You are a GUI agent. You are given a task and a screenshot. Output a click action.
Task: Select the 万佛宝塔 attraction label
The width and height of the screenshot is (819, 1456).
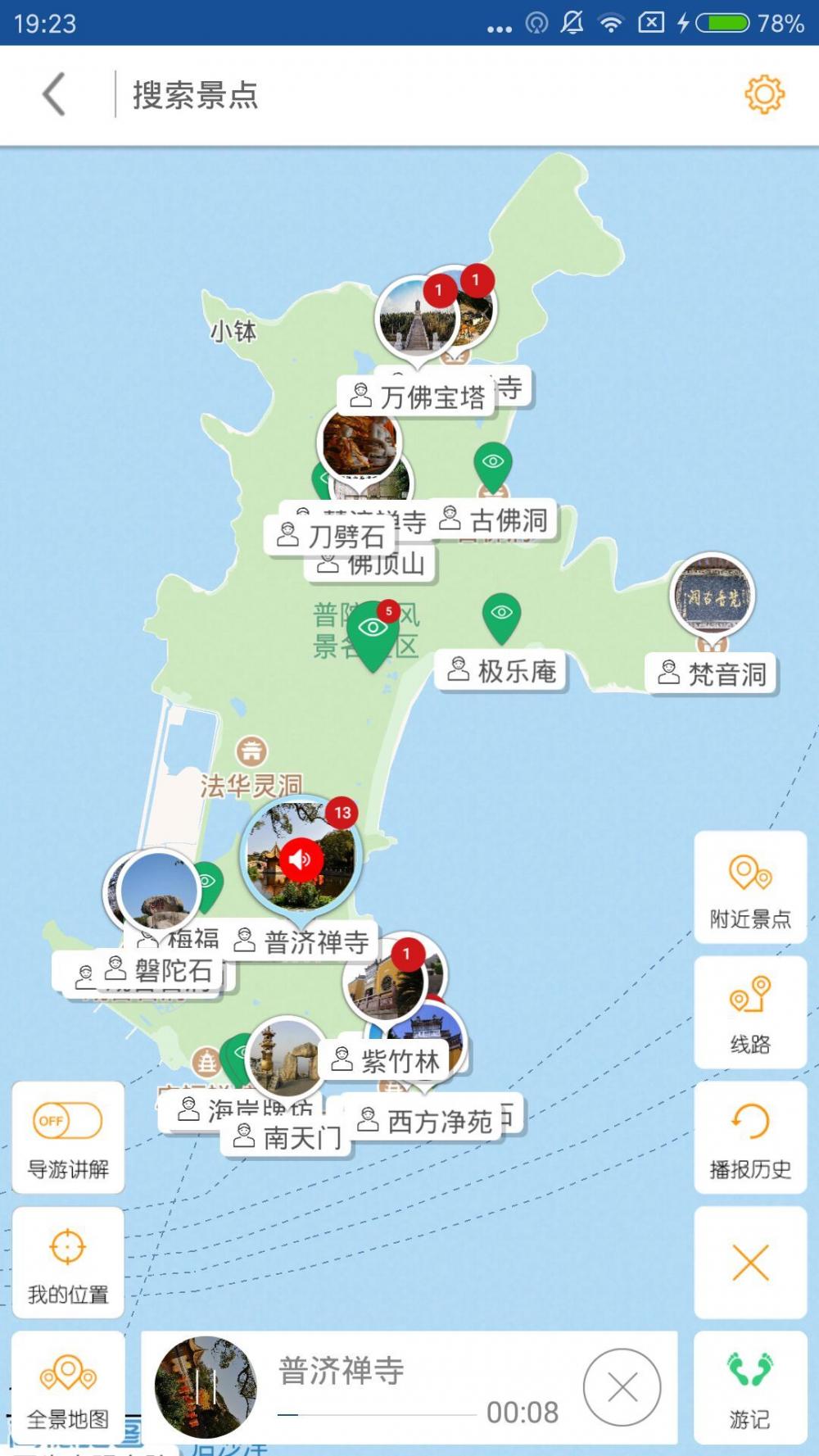click(x=418, y=397)
